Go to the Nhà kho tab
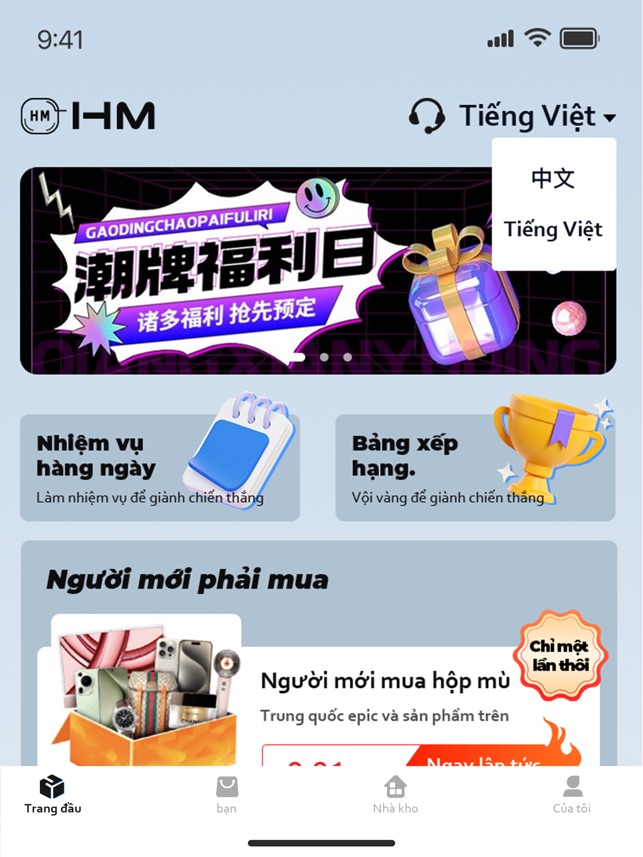Image resolution: width=643 pixels, height=857 pixels. pos(396,795)
